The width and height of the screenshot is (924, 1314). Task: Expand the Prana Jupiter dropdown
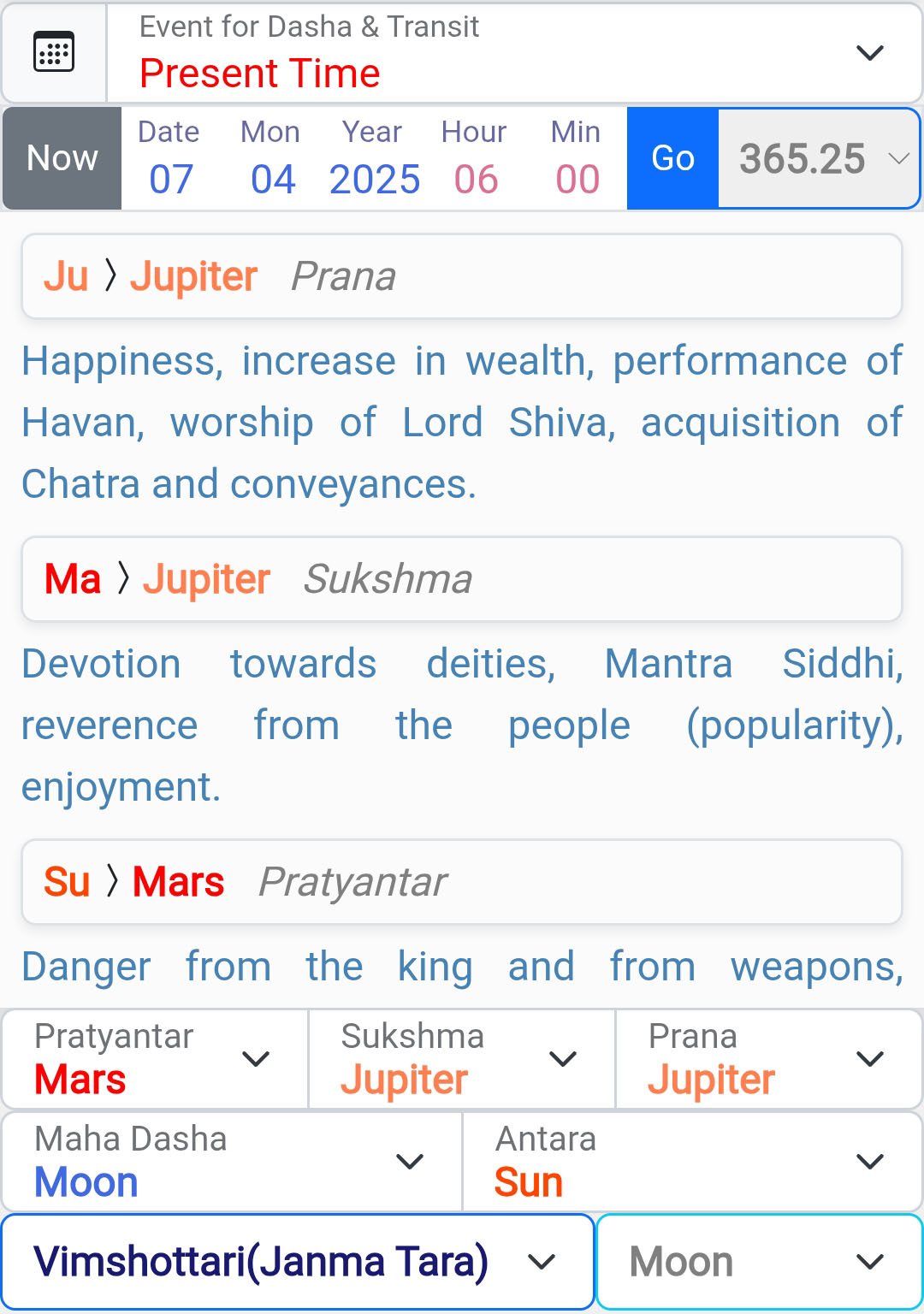[768, 1059]
